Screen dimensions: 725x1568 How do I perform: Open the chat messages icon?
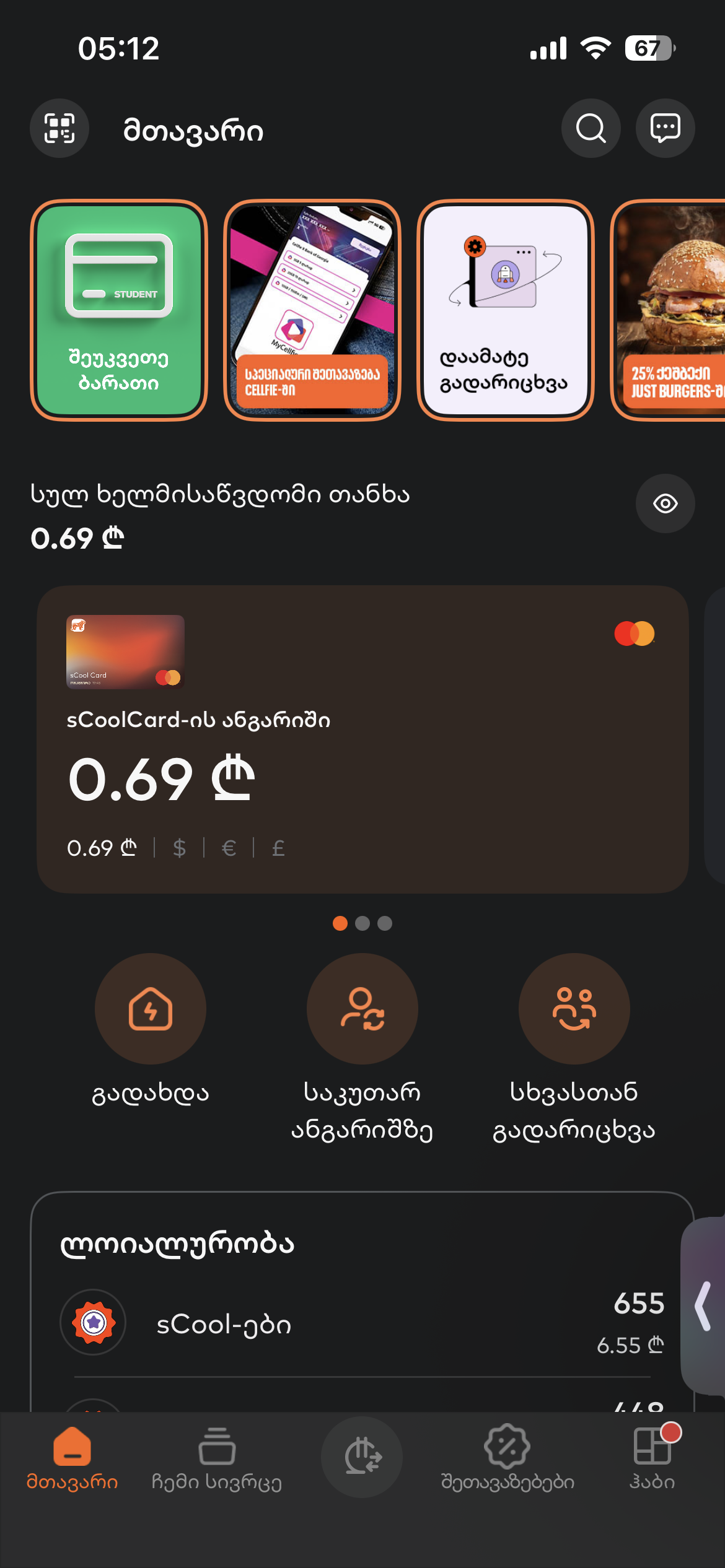pos(665,128)
